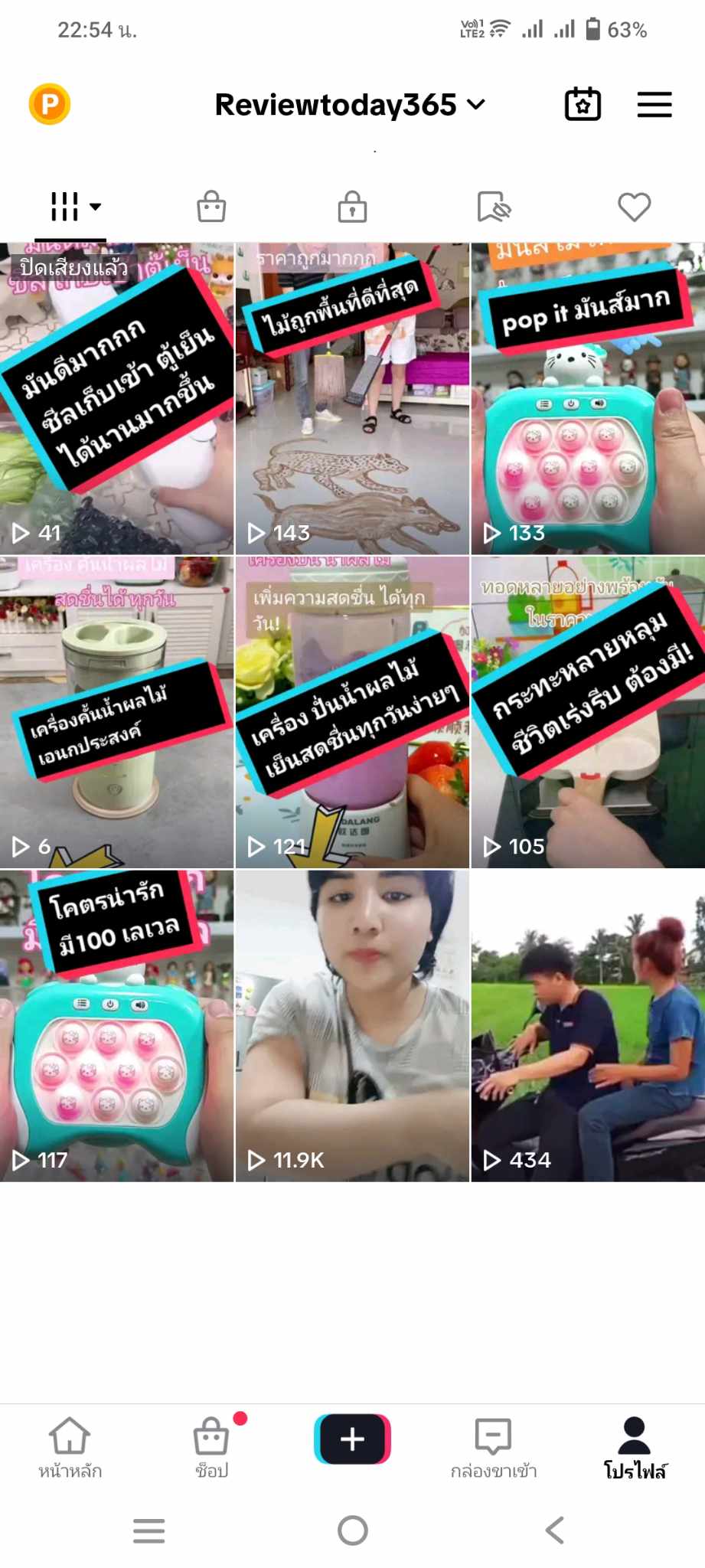Switch to the liked videos tab

point(634,207)
